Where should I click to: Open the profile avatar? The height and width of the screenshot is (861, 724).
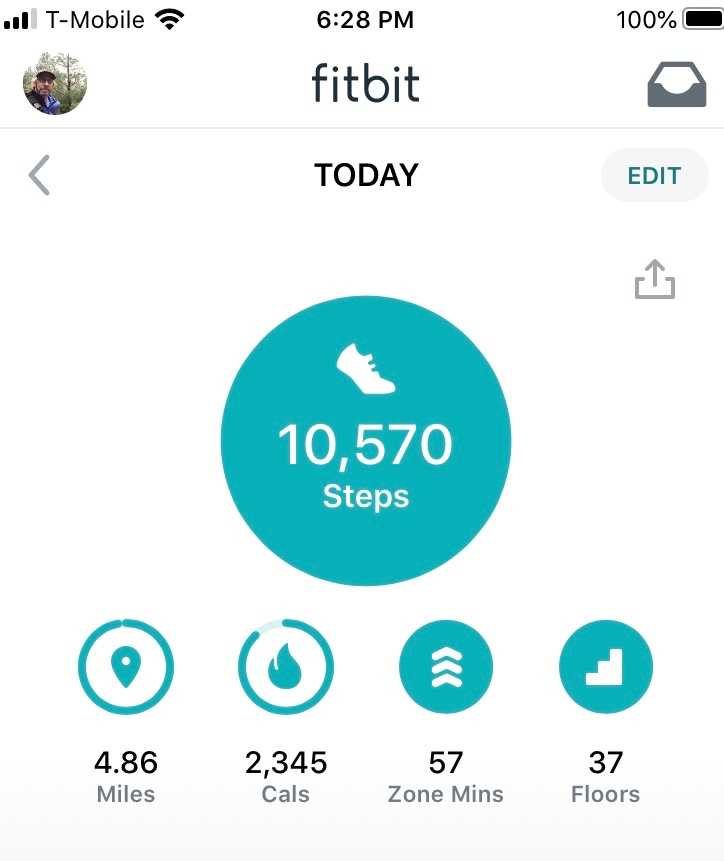55,83
